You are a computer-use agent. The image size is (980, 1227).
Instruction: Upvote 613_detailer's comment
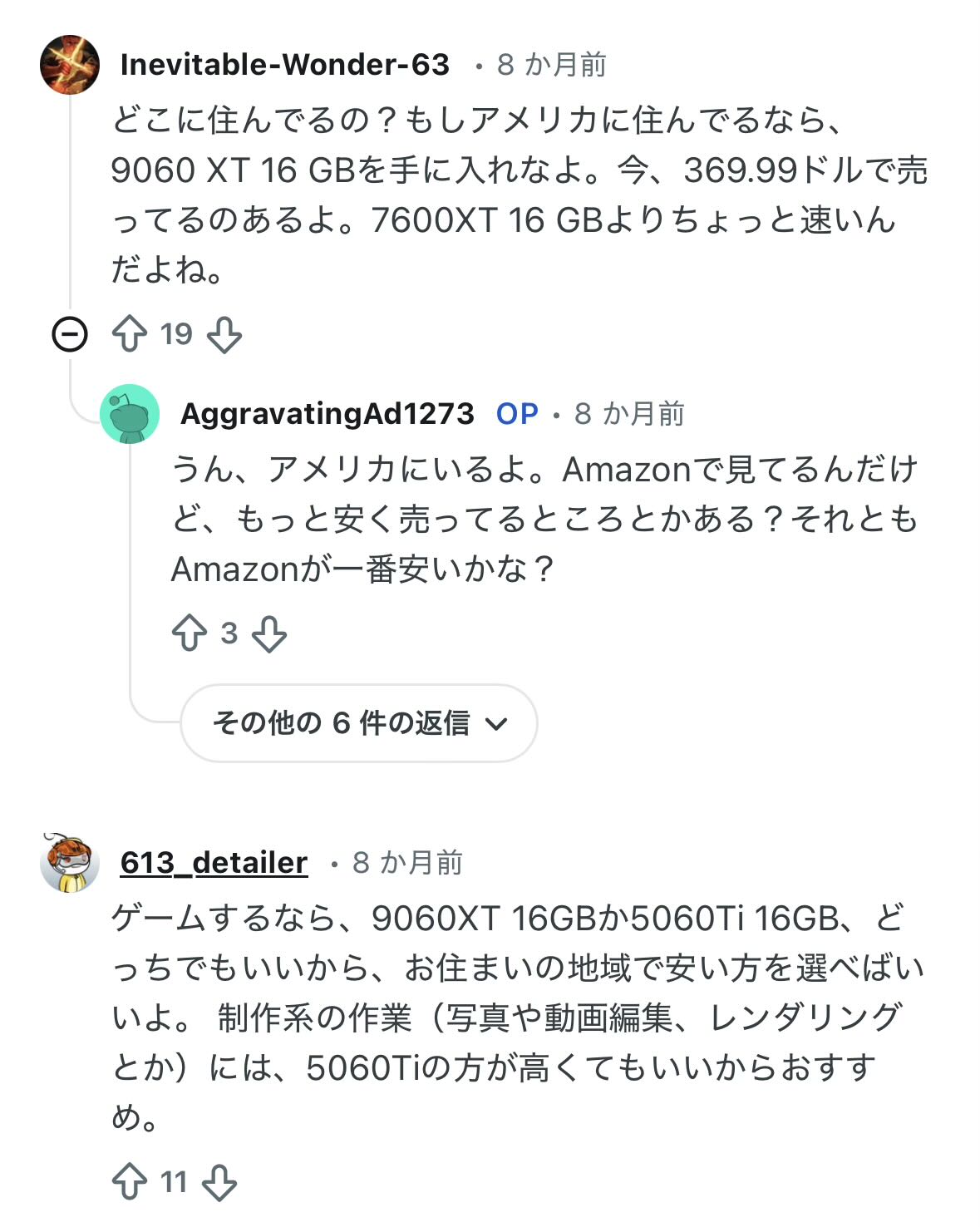point(130,1182)
